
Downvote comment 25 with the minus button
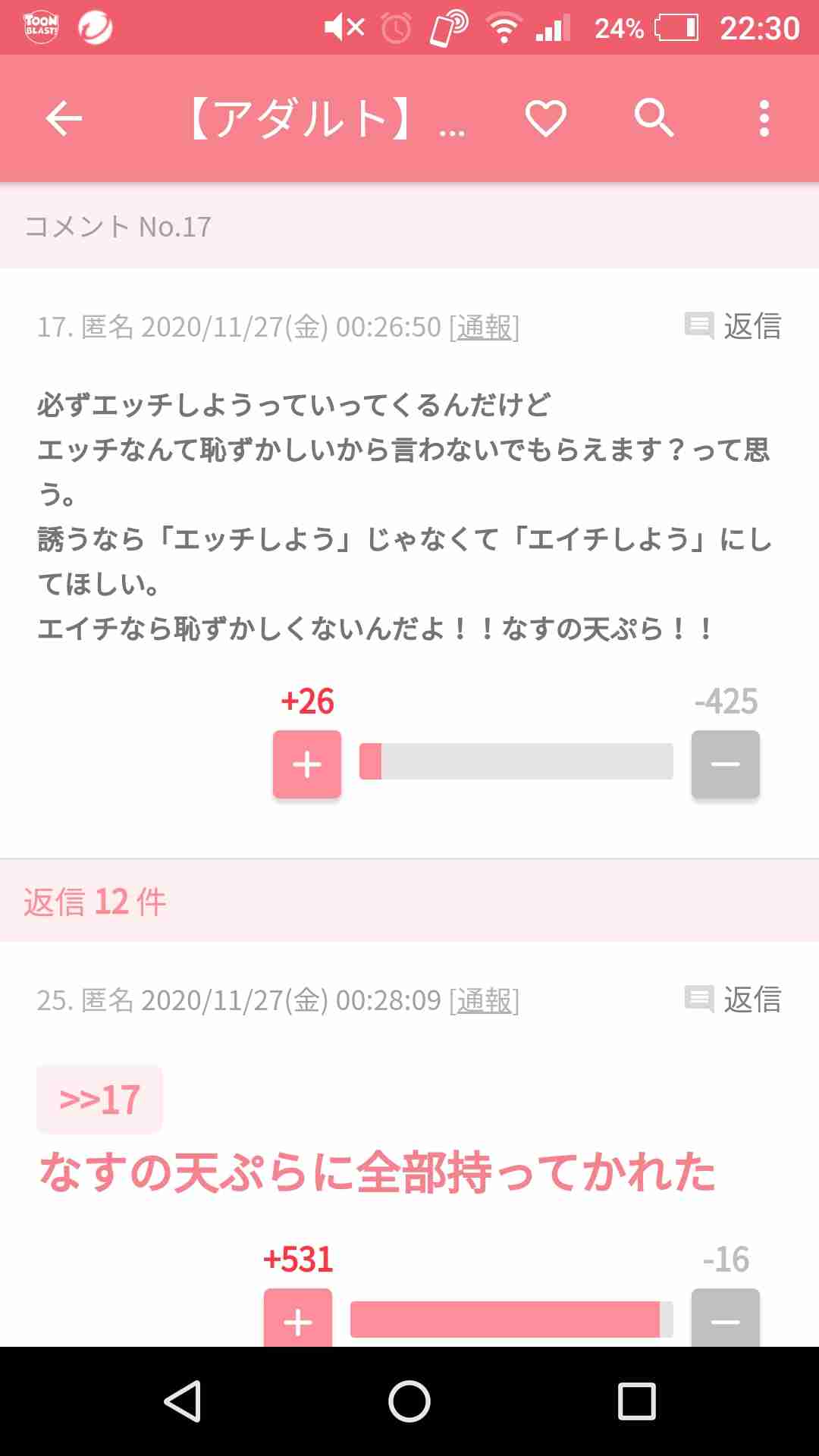[726, 1318]
